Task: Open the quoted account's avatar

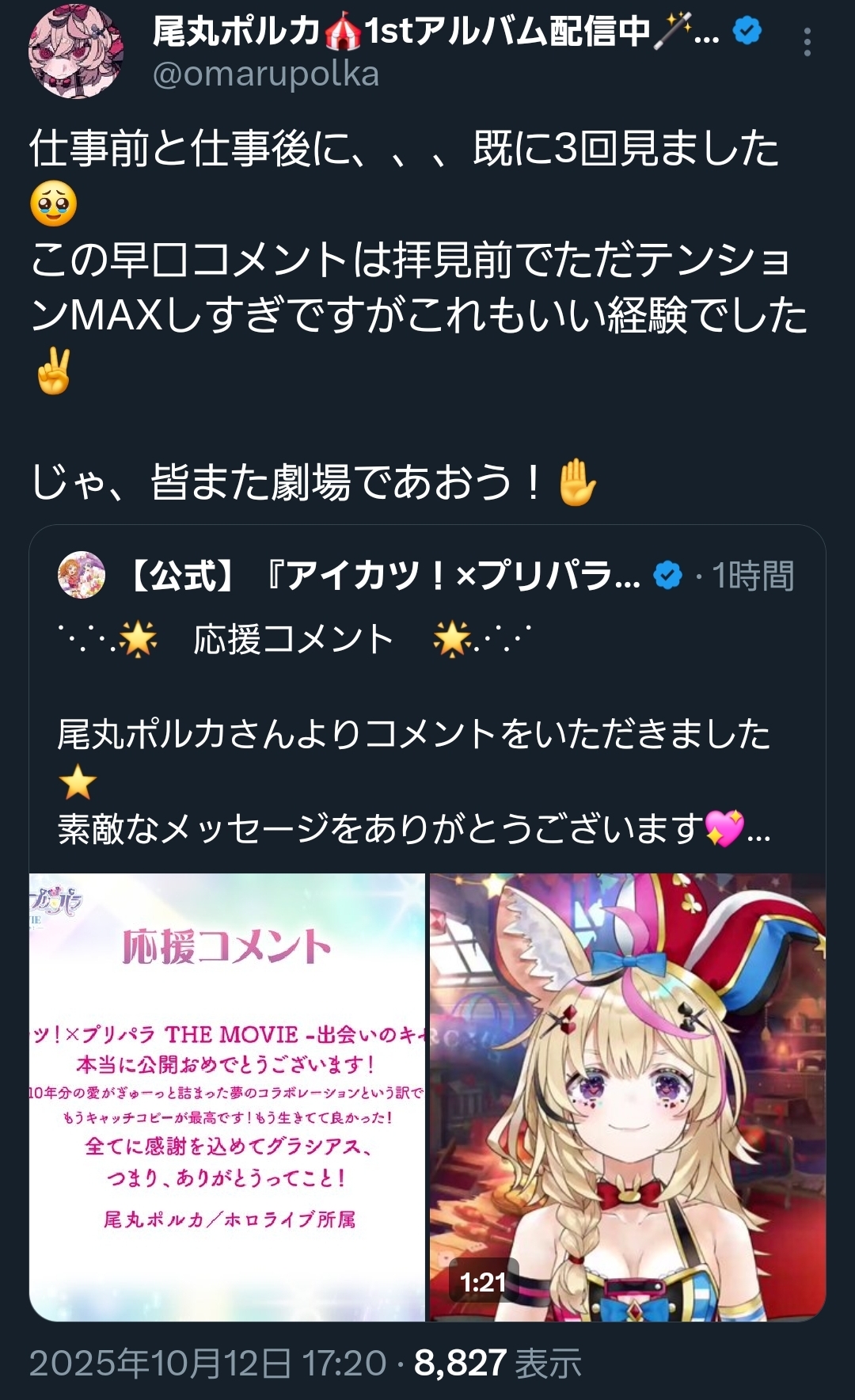Action: pyautogui.click(x=82, y=575)
